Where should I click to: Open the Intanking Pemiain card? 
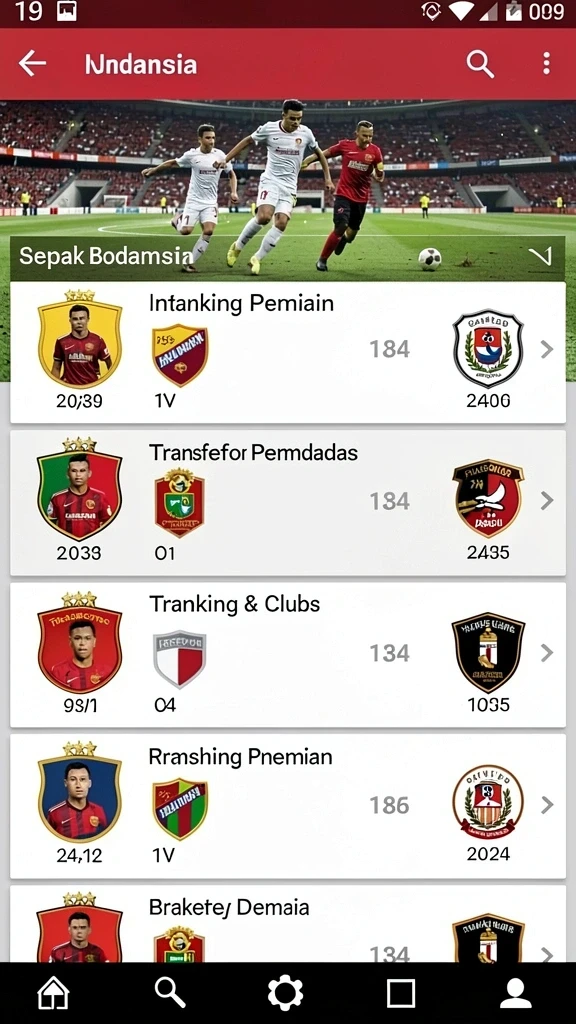288,353
